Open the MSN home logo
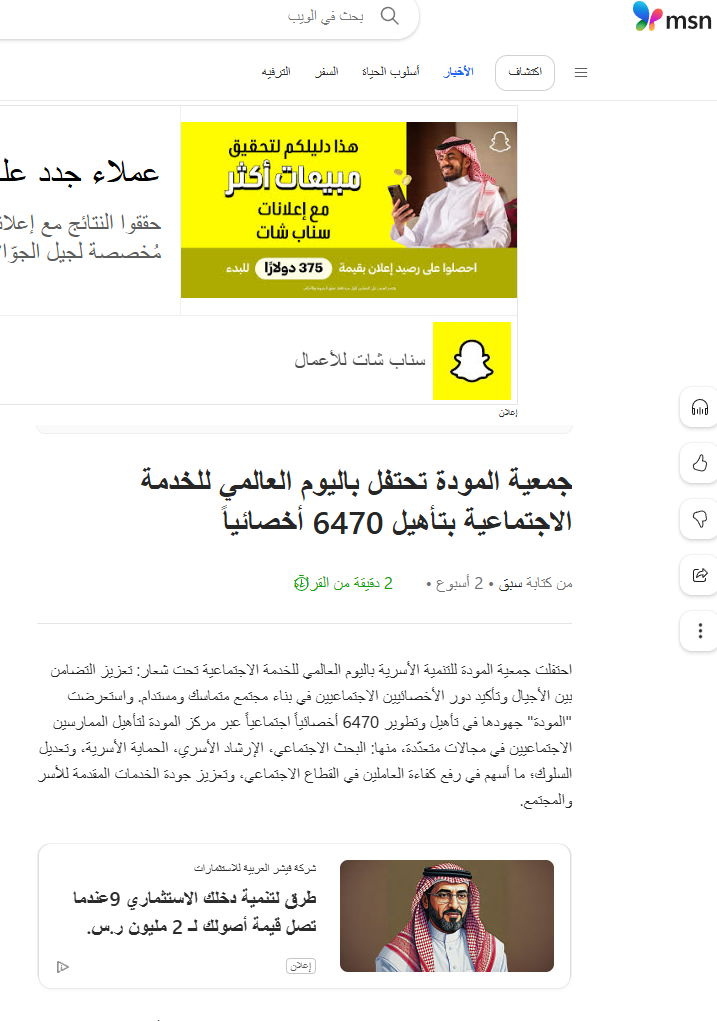This screenshot has width=717, height=1021. click(672, 17)
